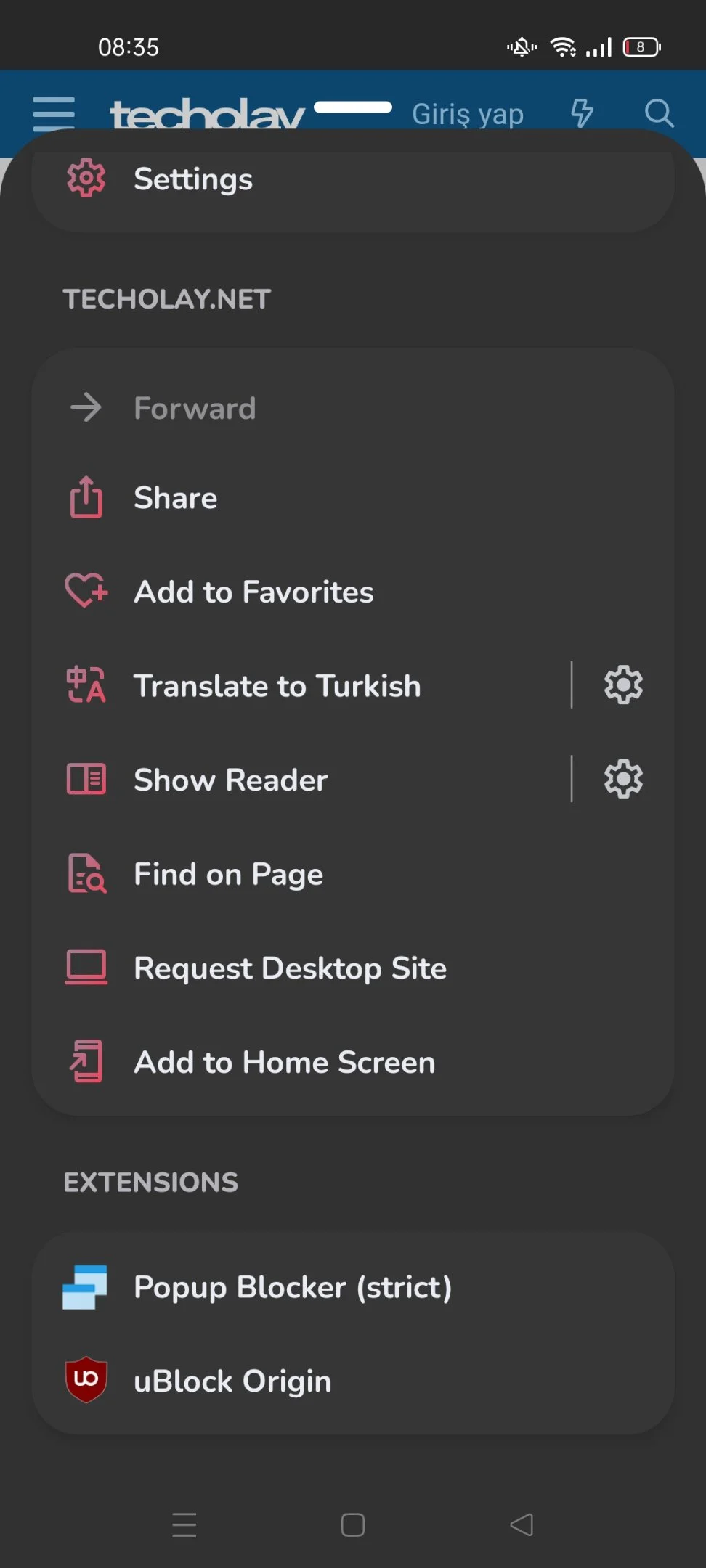Tap Forward to go to next page
The height and width of the screenshot is (1568, 706).
pyautogui.click(x=353, y=408)
